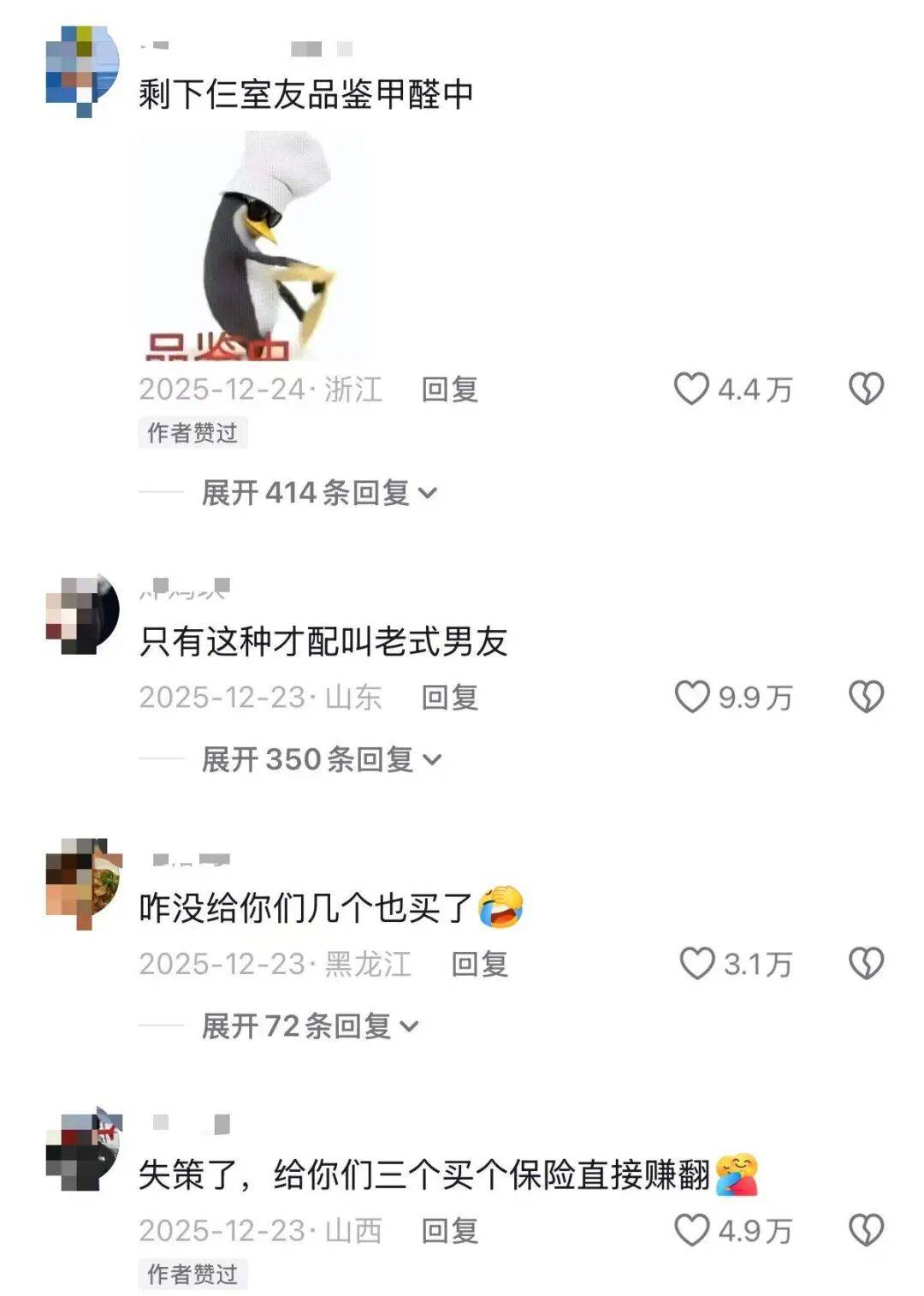Like the comment 咋没给你们几个也买了
The image size is (924, 1296).
coord(696,963)
